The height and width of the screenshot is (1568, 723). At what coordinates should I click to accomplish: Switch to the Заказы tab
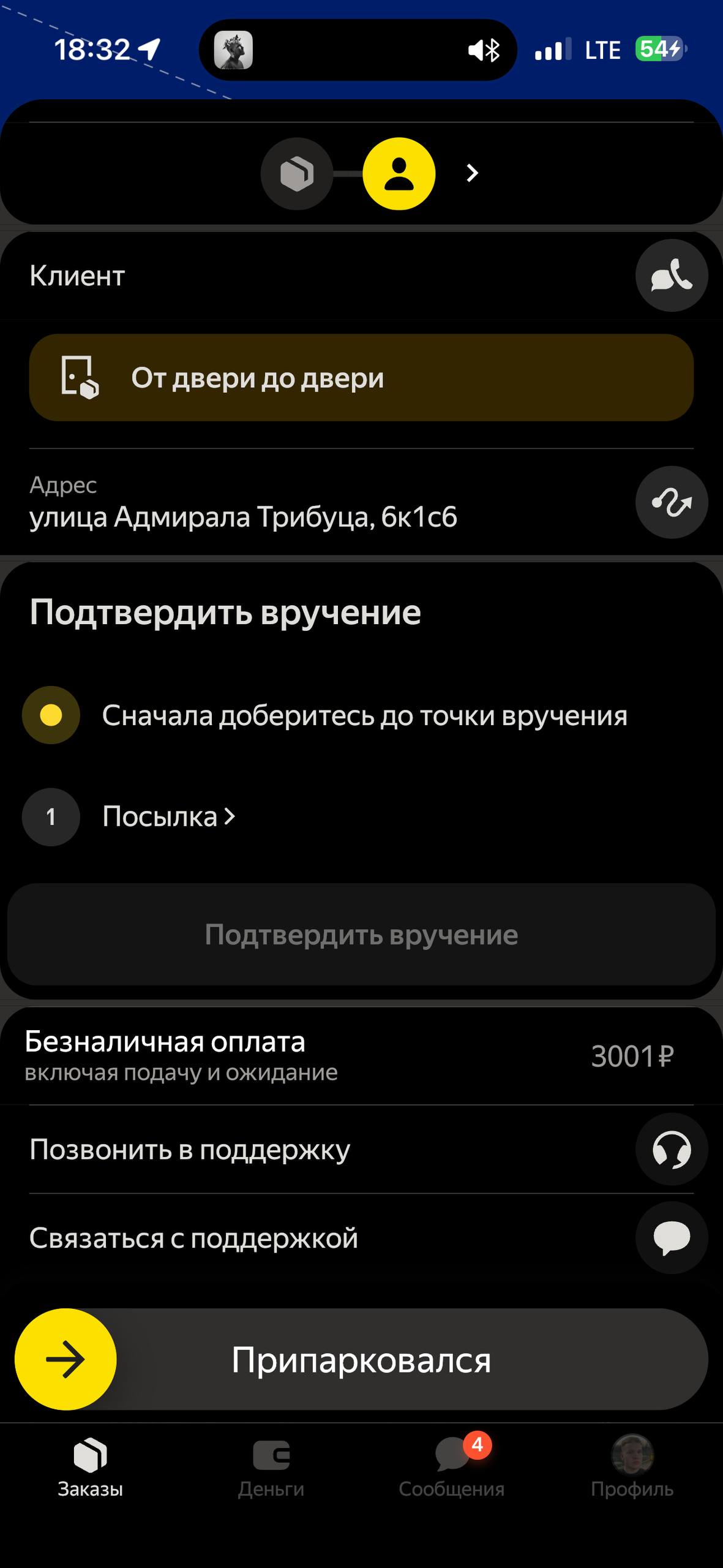[90, 1468]
